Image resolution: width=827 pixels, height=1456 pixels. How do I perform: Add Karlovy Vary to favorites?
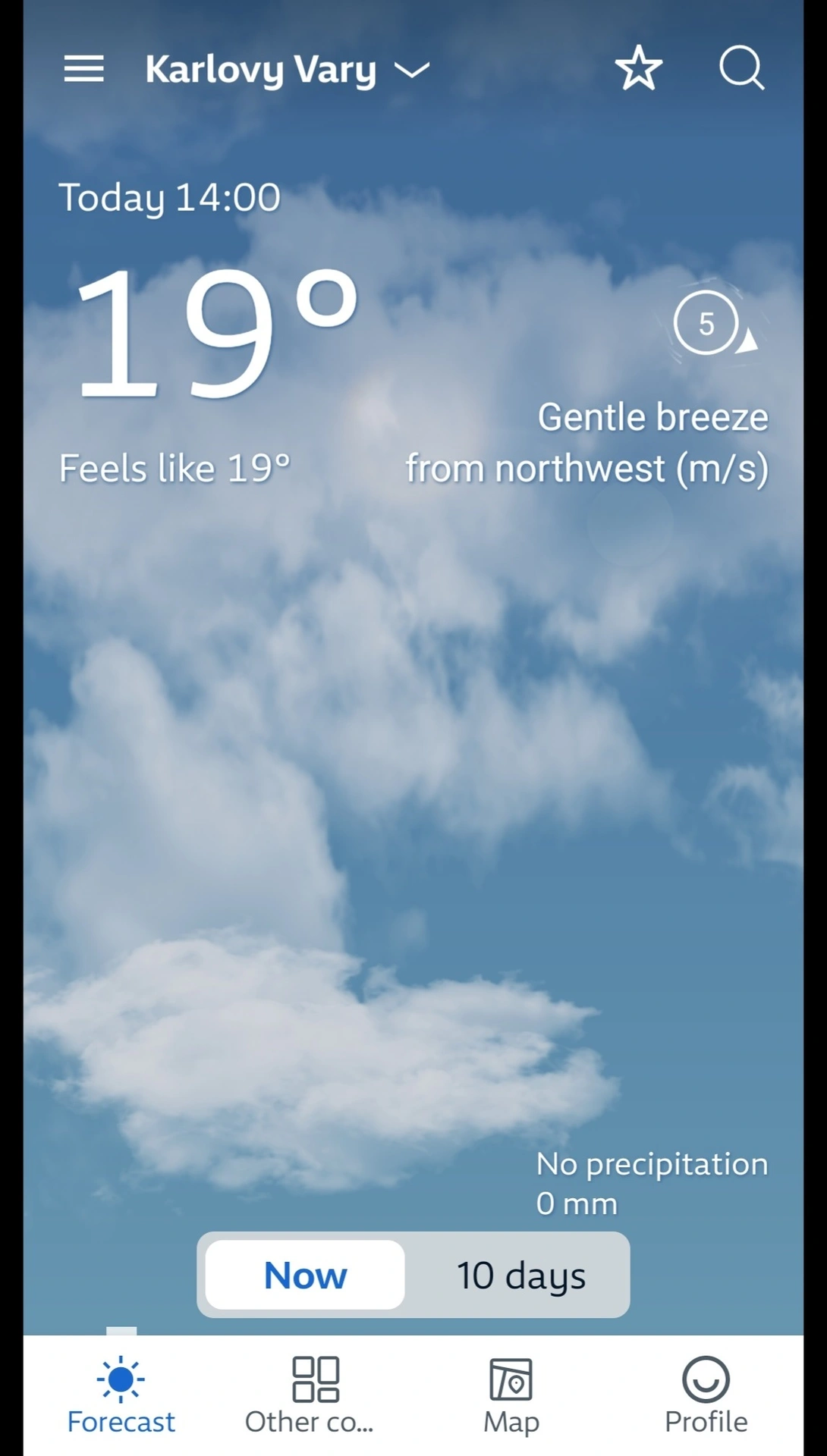click(x=638, y=68)
